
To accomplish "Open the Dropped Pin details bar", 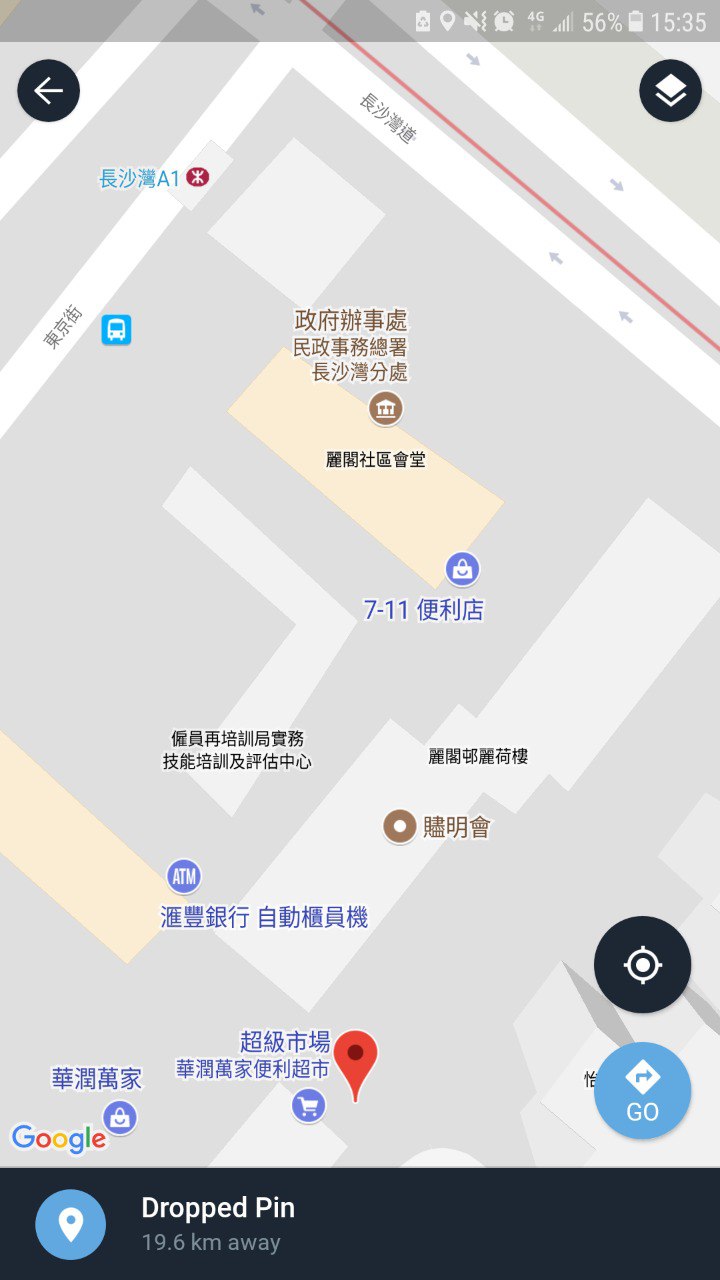I will [360, 1224].
